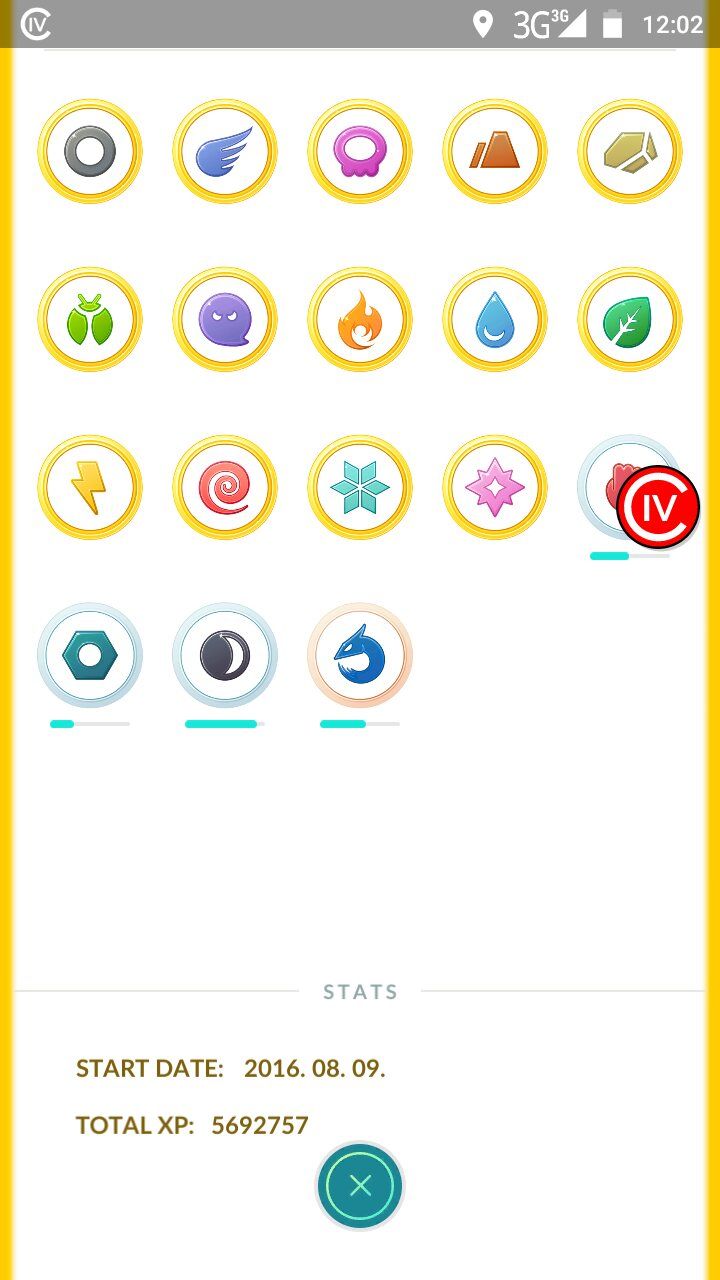Open the Grass type medal
Image resolution: width=720 pixels, height=1280 pixels.
click(x=630, y=320)
